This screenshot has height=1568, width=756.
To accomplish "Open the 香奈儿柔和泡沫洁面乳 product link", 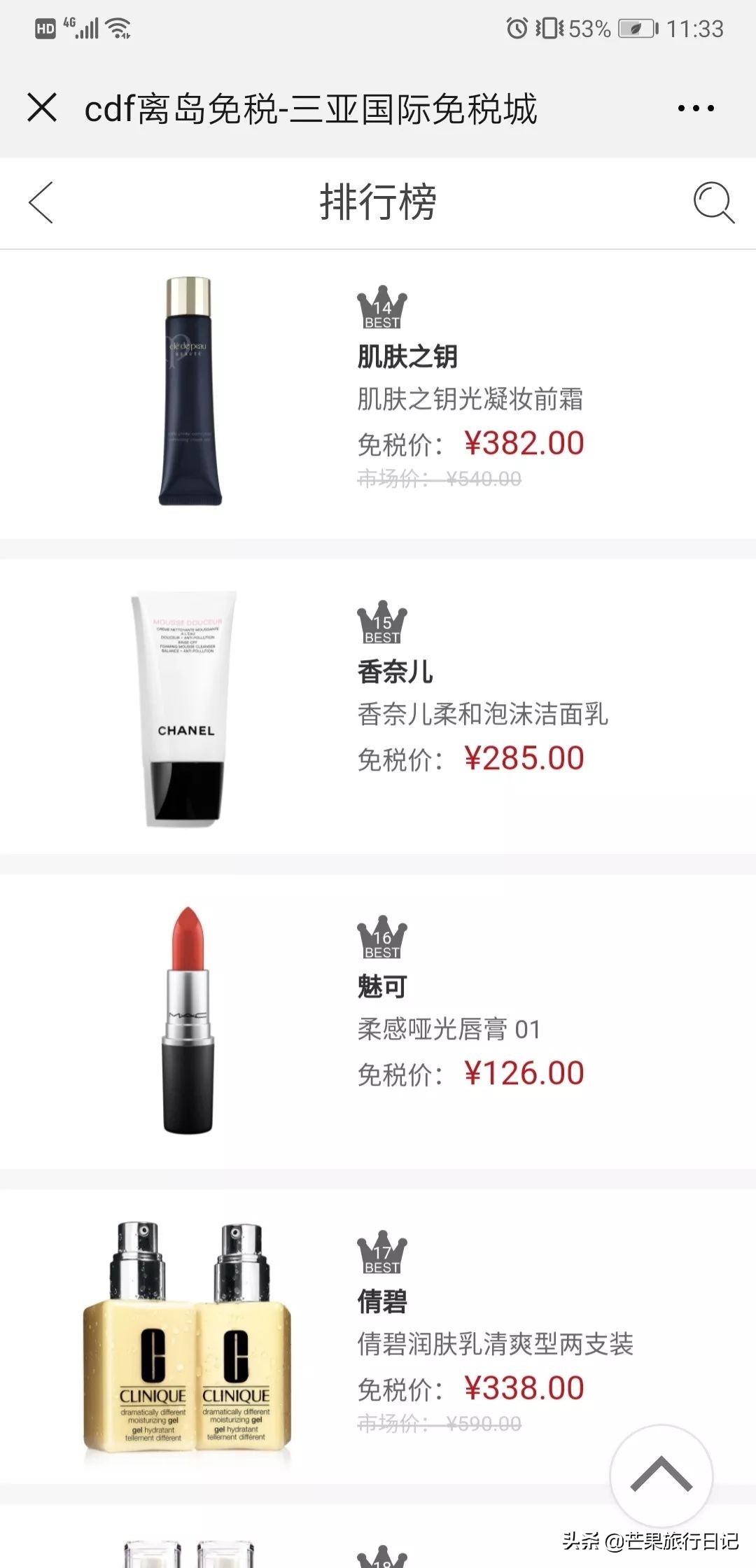I will tap(483, 716).
